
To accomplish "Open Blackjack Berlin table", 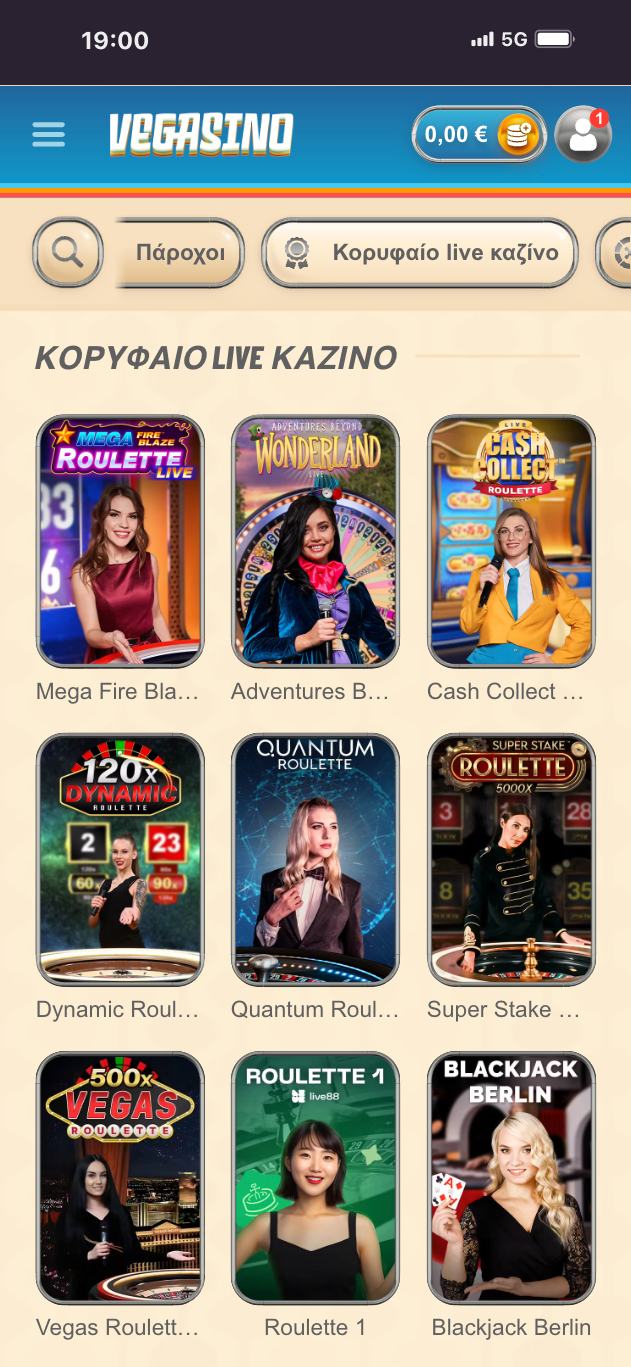I will (511, 1177).
